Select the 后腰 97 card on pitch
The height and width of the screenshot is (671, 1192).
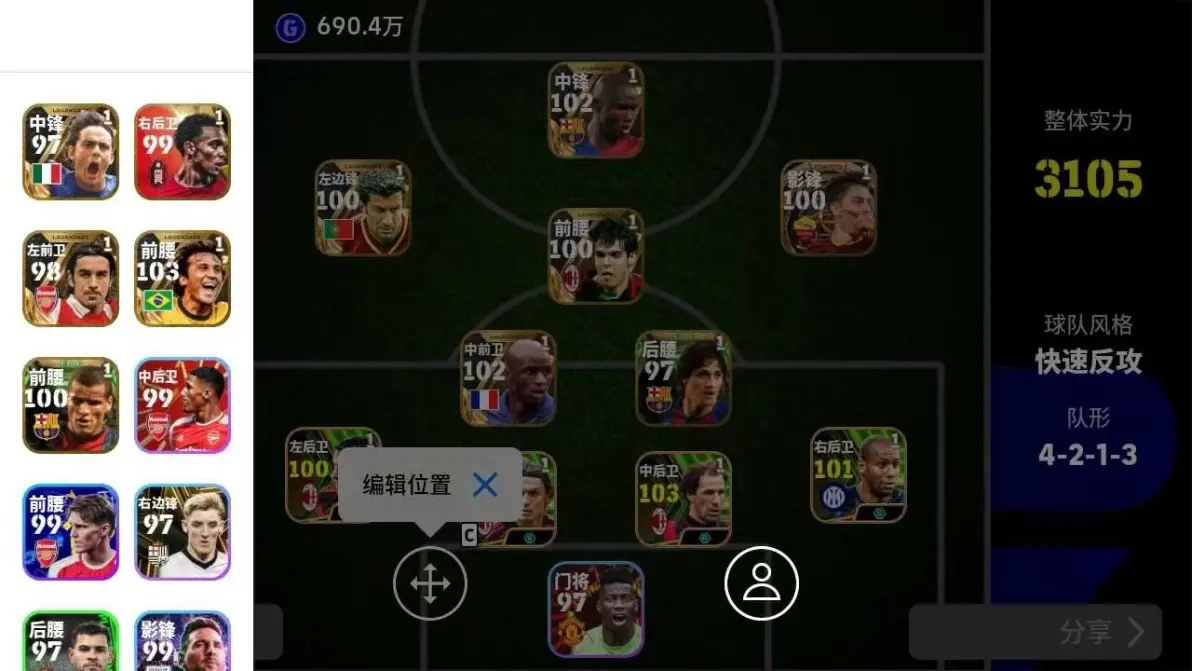683,379
